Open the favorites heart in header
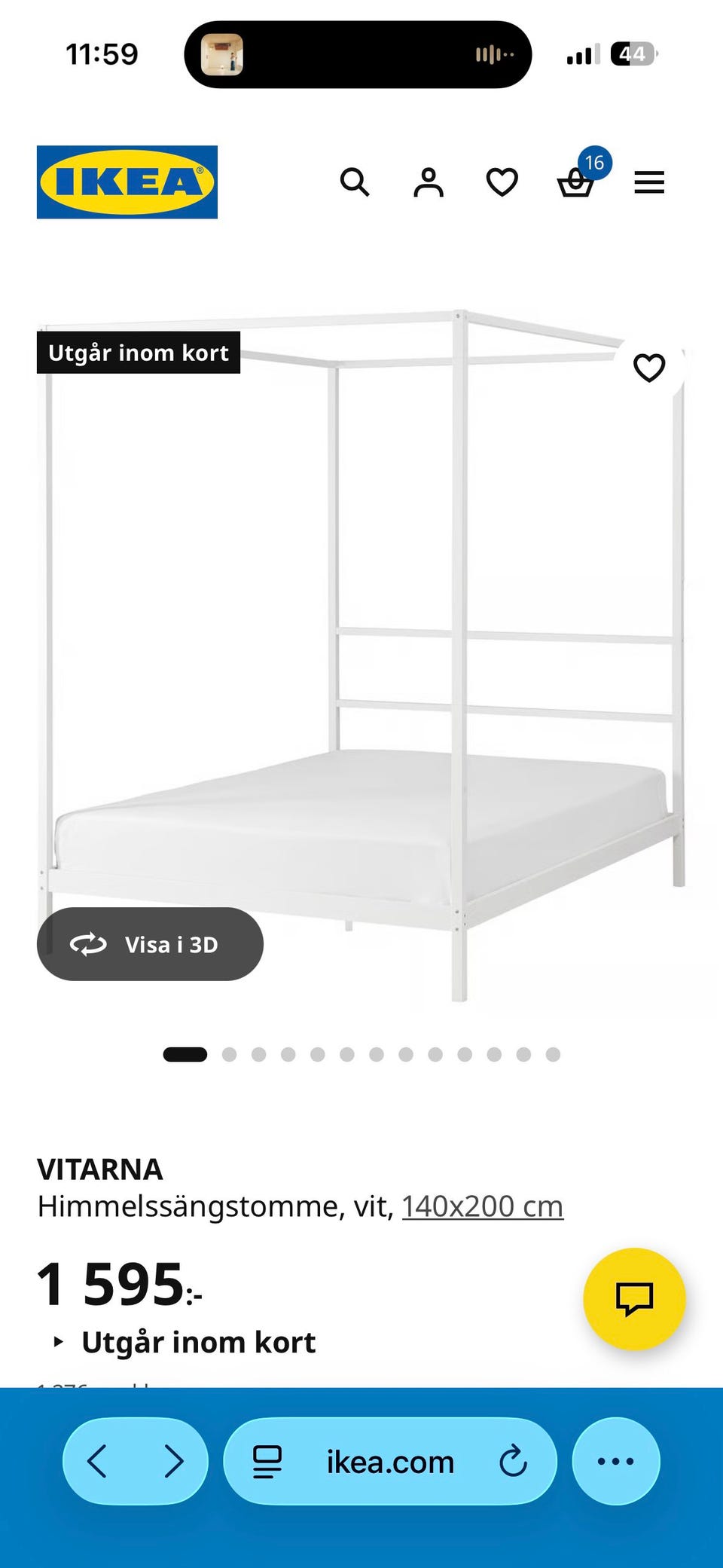This screenshot has width=723, height=1568. click(x=502, y=182)
